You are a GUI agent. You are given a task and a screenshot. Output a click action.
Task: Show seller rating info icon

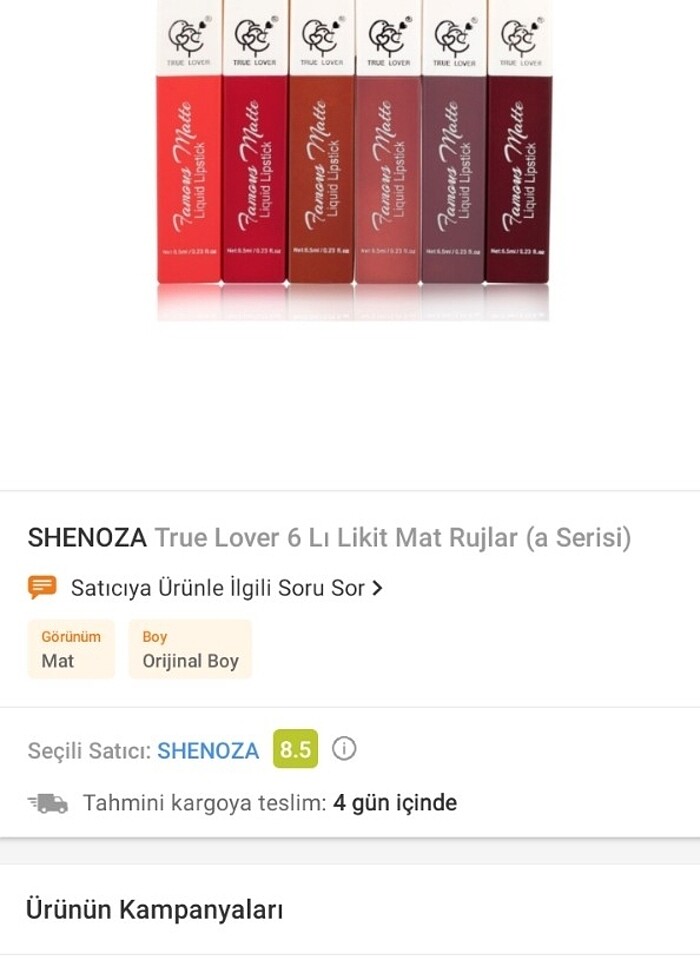(344, 749)
